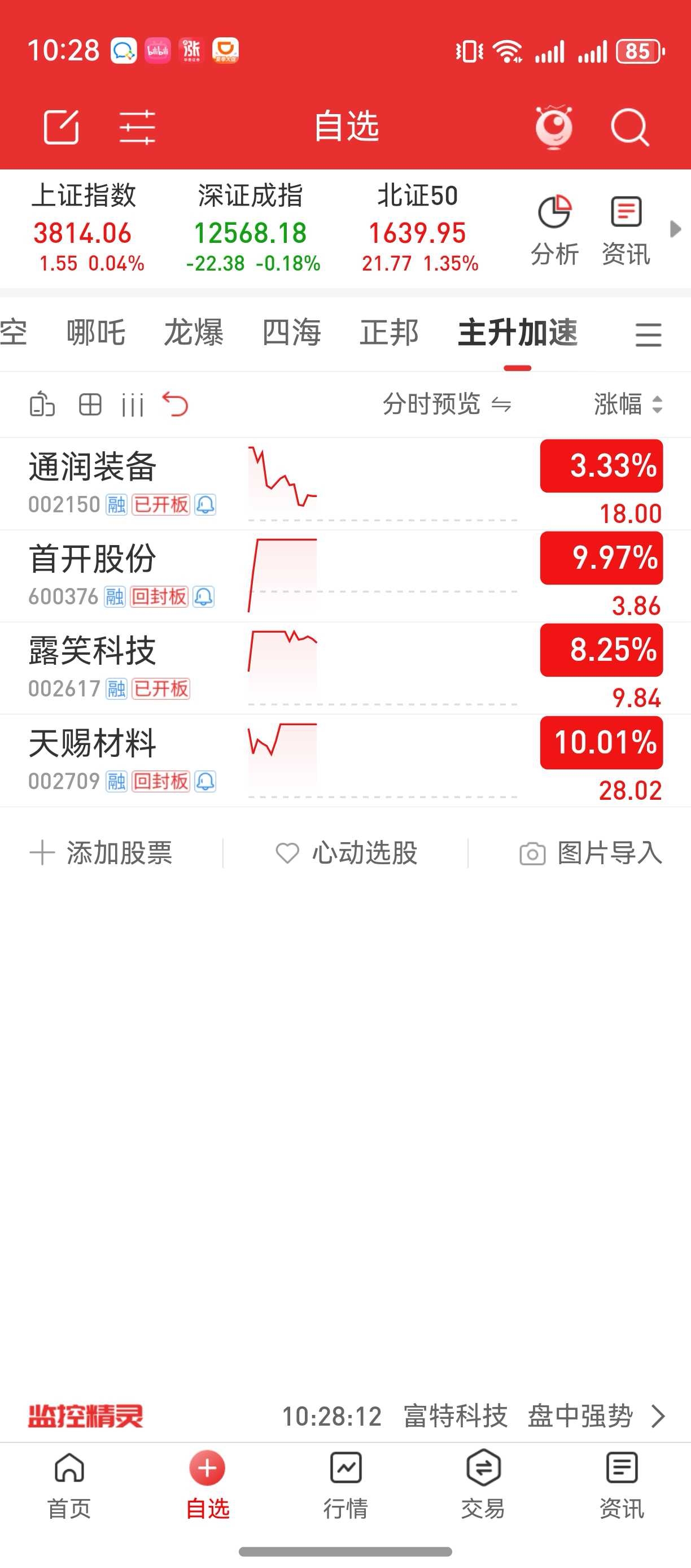
Task: Open the 交易 trading tab
Action: (x=483, y=1484)
